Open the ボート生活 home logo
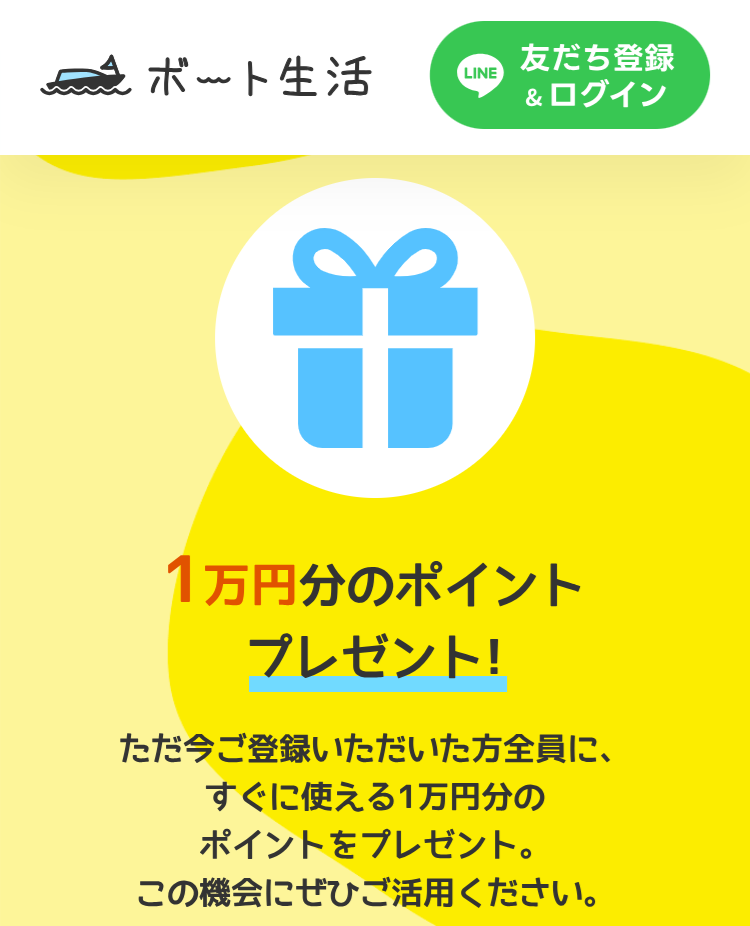Image resolution: width=750 pixels, height=926 pixels. tap(206, 76)
